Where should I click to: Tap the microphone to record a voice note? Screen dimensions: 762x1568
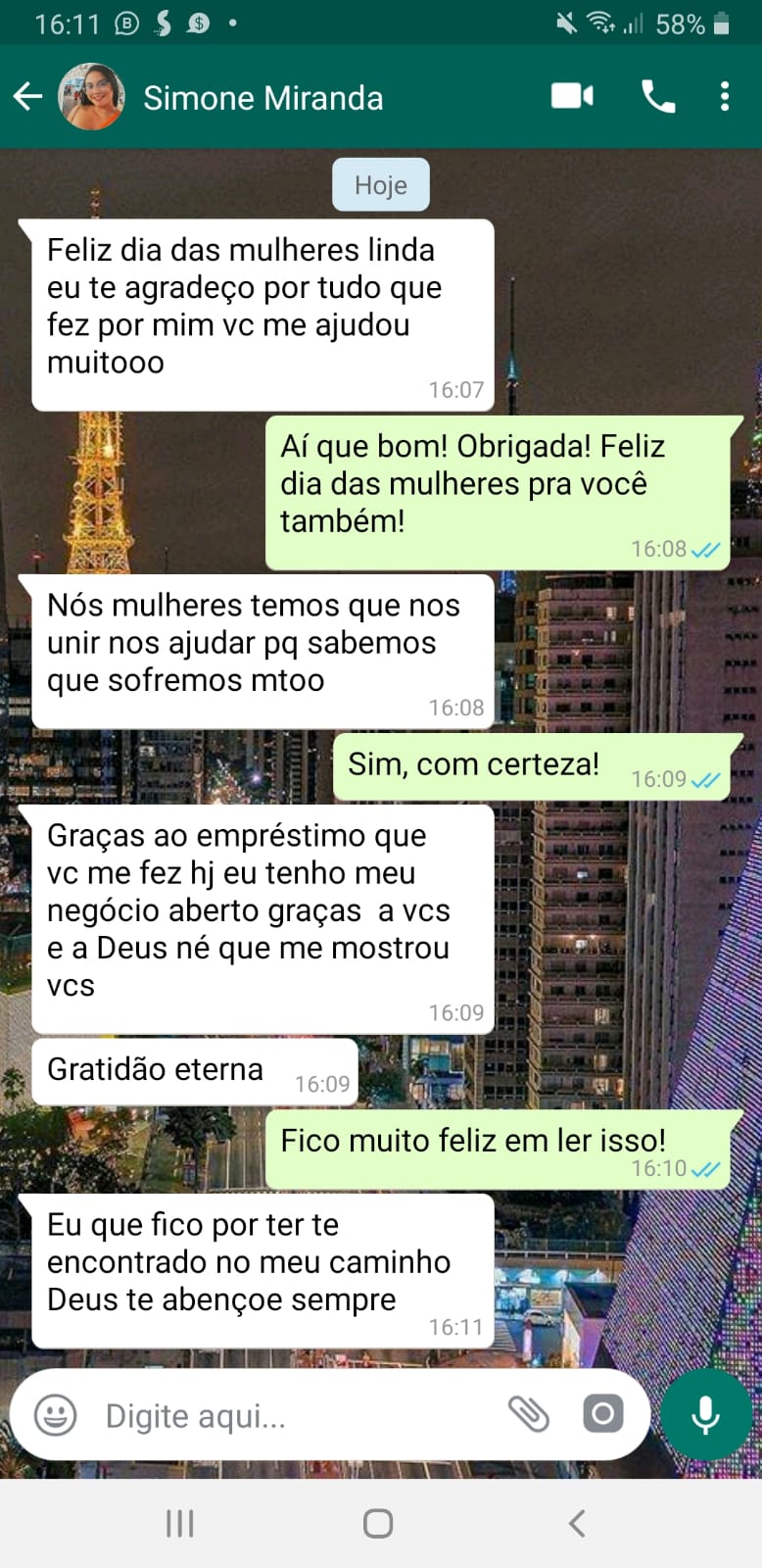tap(704, 1414)
